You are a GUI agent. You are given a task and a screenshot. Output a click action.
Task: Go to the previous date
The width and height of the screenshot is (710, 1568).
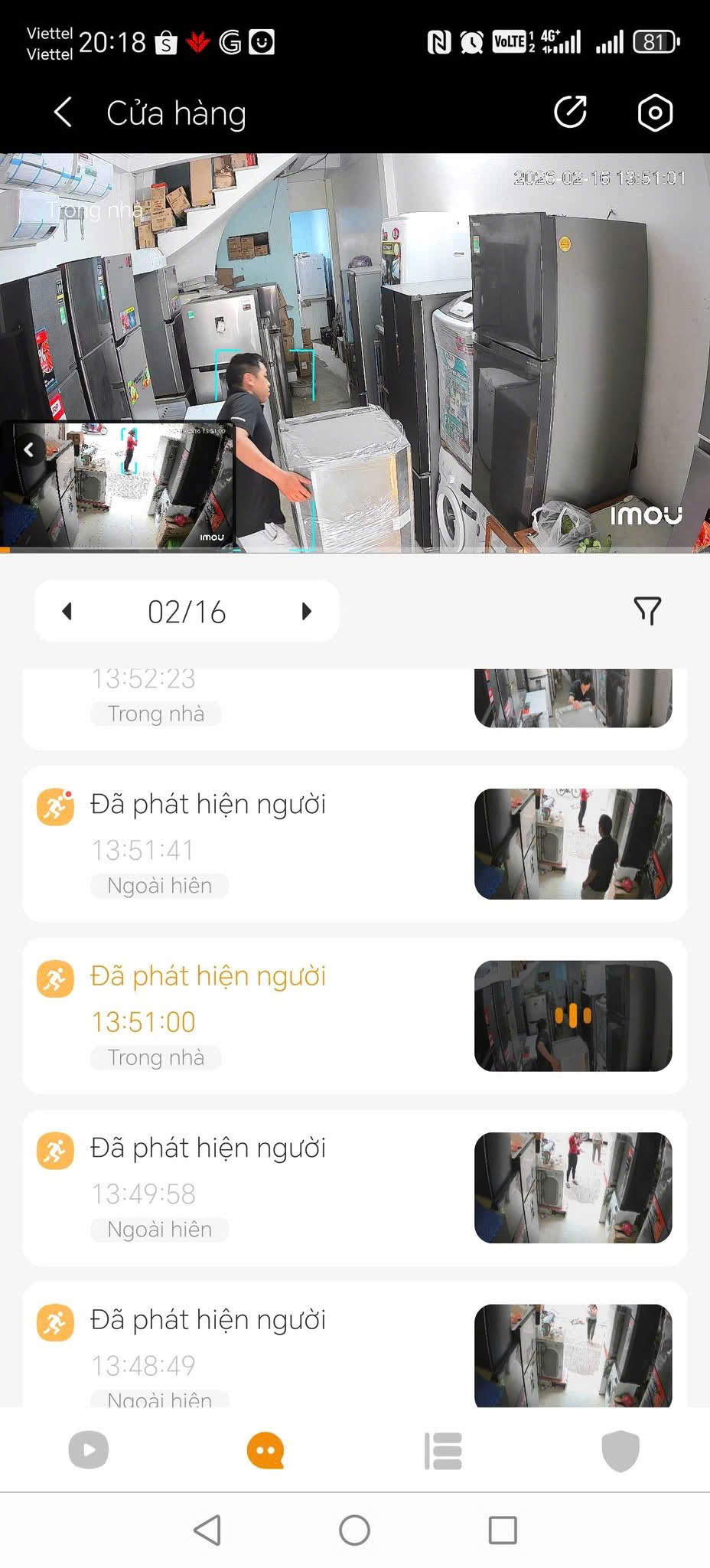point(67,611)
